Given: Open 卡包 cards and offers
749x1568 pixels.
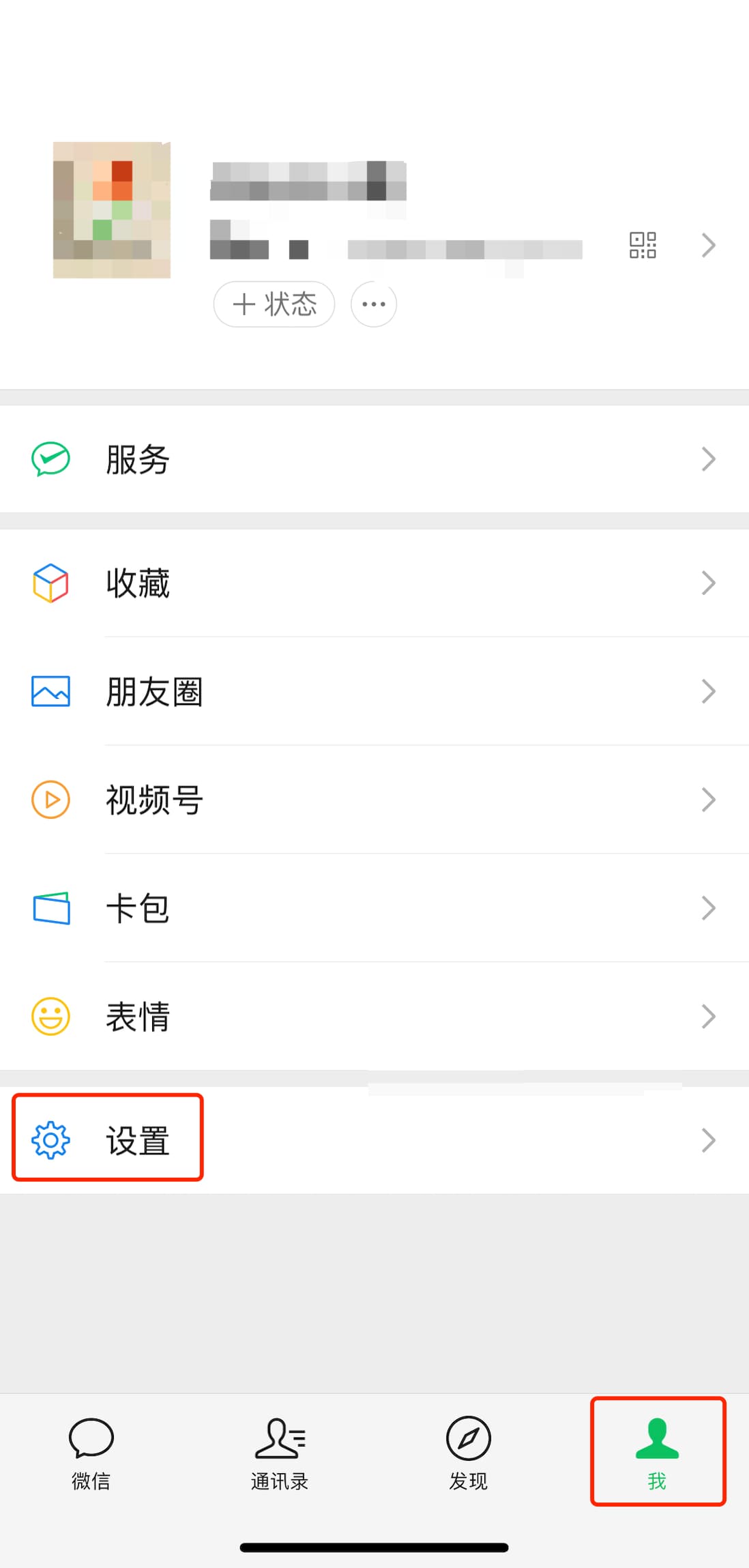Looking at the screenshot, I should point(374,908).
